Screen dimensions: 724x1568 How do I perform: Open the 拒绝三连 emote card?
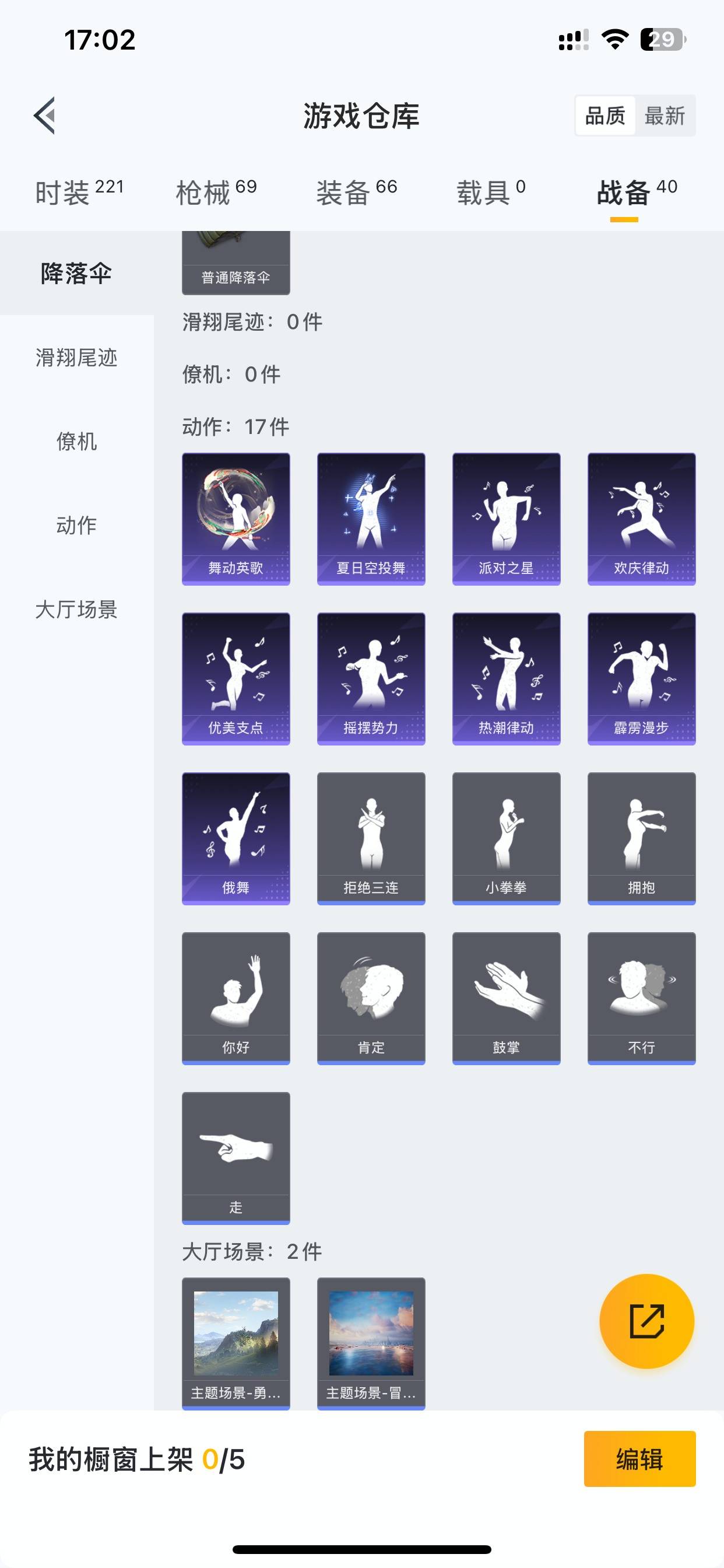[371, 838]
